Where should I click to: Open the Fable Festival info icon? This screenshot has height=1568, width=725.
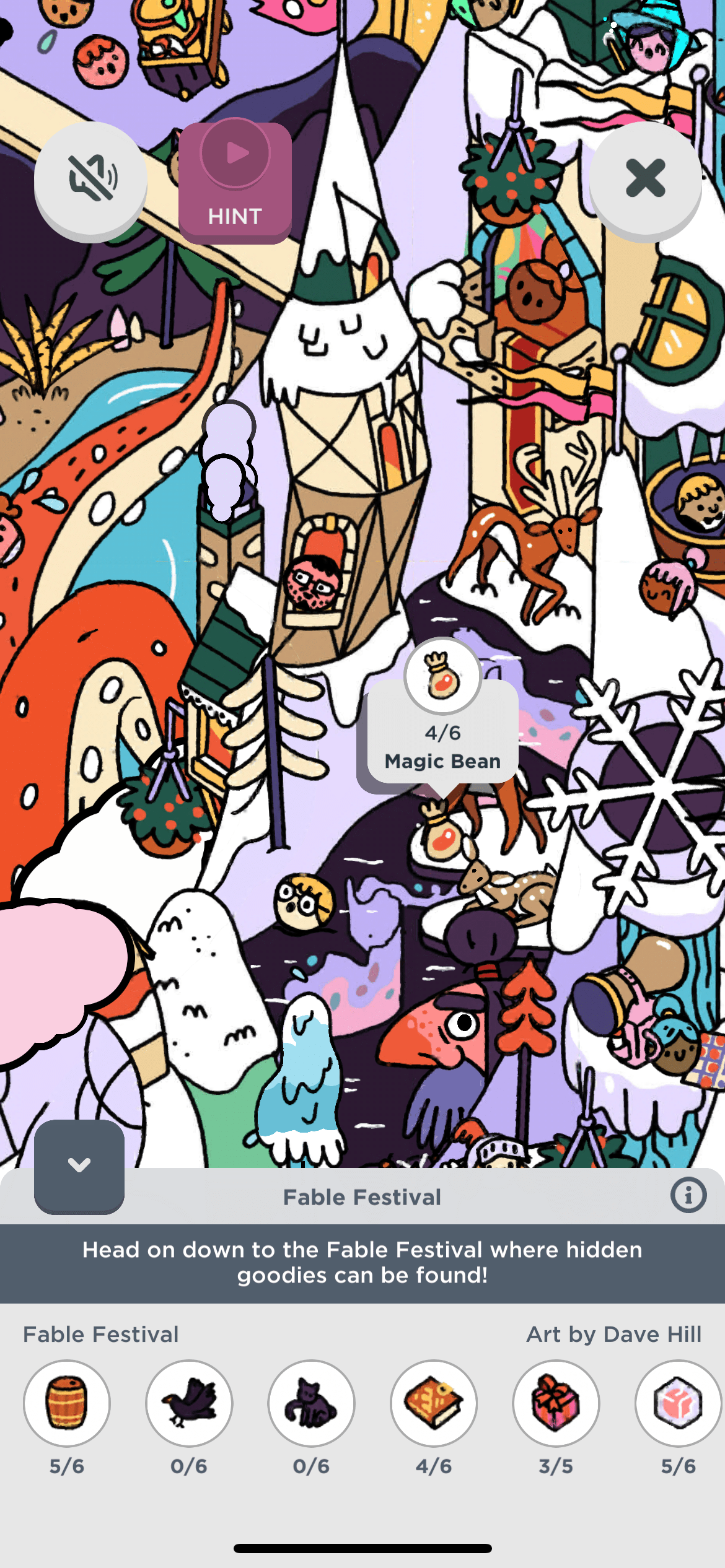688,1195
